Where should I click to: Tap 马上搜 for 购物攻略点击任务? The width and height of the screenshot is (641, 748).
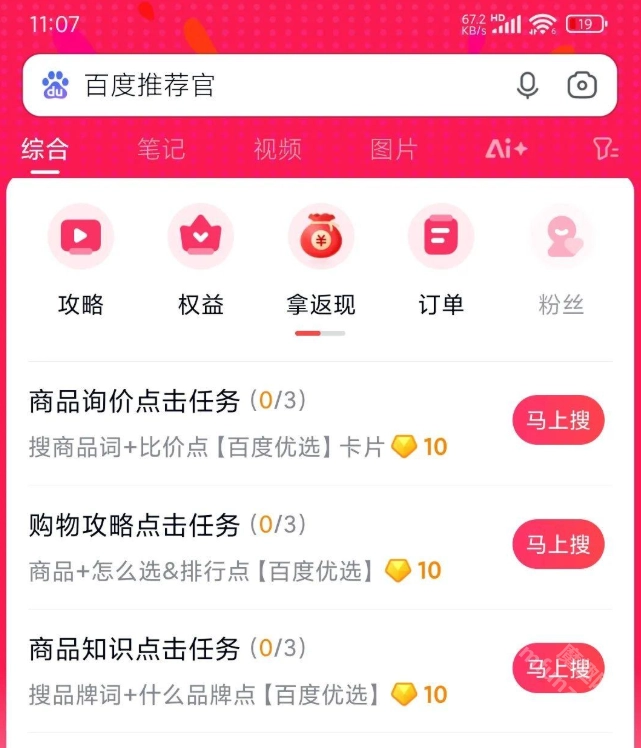pyautogui.click(x=558, y=545)
